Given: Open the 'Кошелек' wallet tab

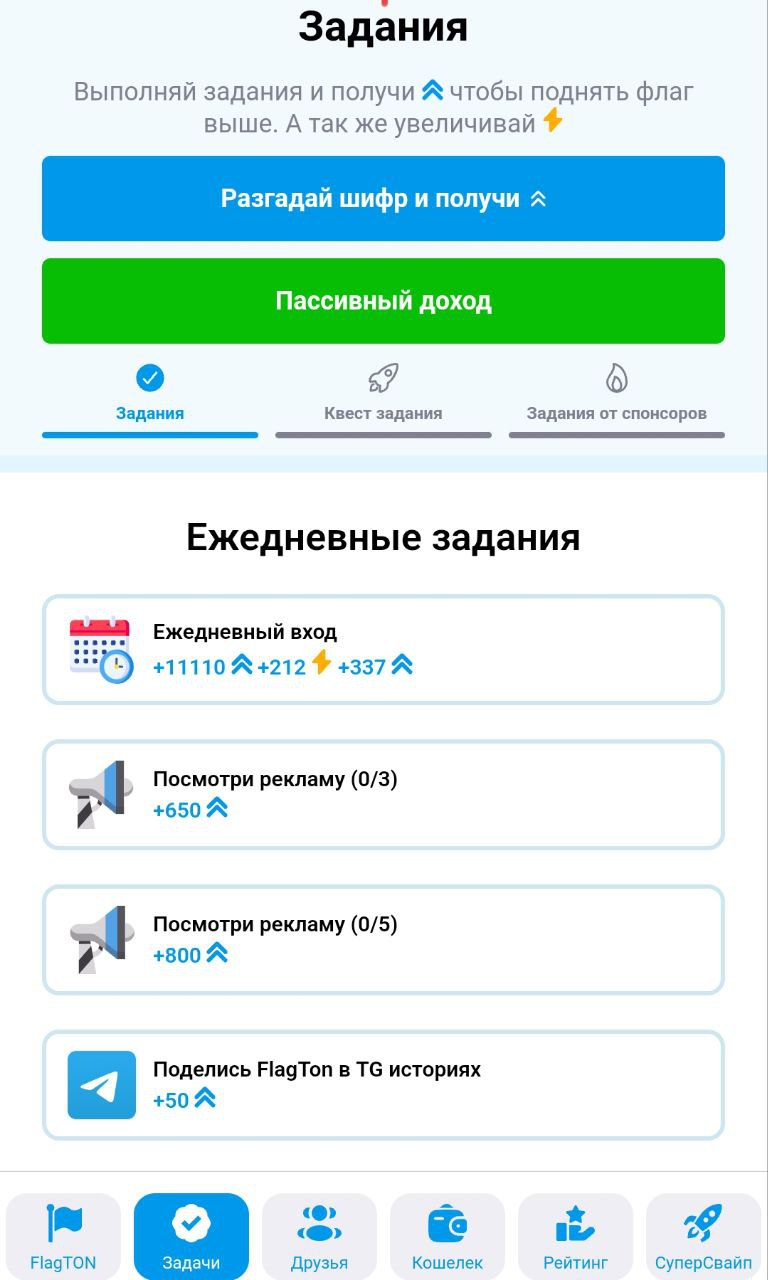Looking at the screenshot, I should pos(447,1237).
